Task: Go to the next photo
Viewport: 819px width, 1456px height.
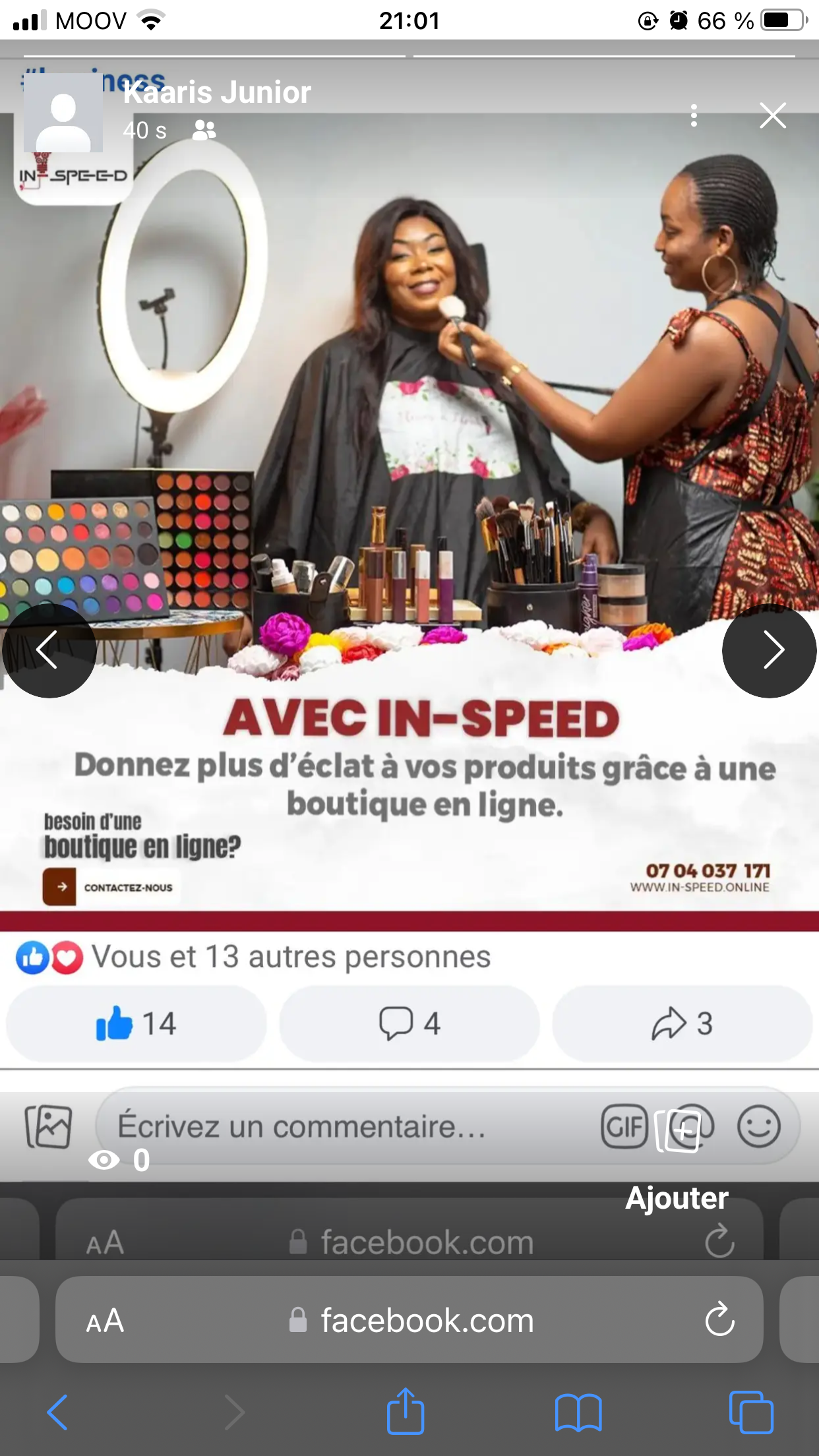Action: coord(769,650)
